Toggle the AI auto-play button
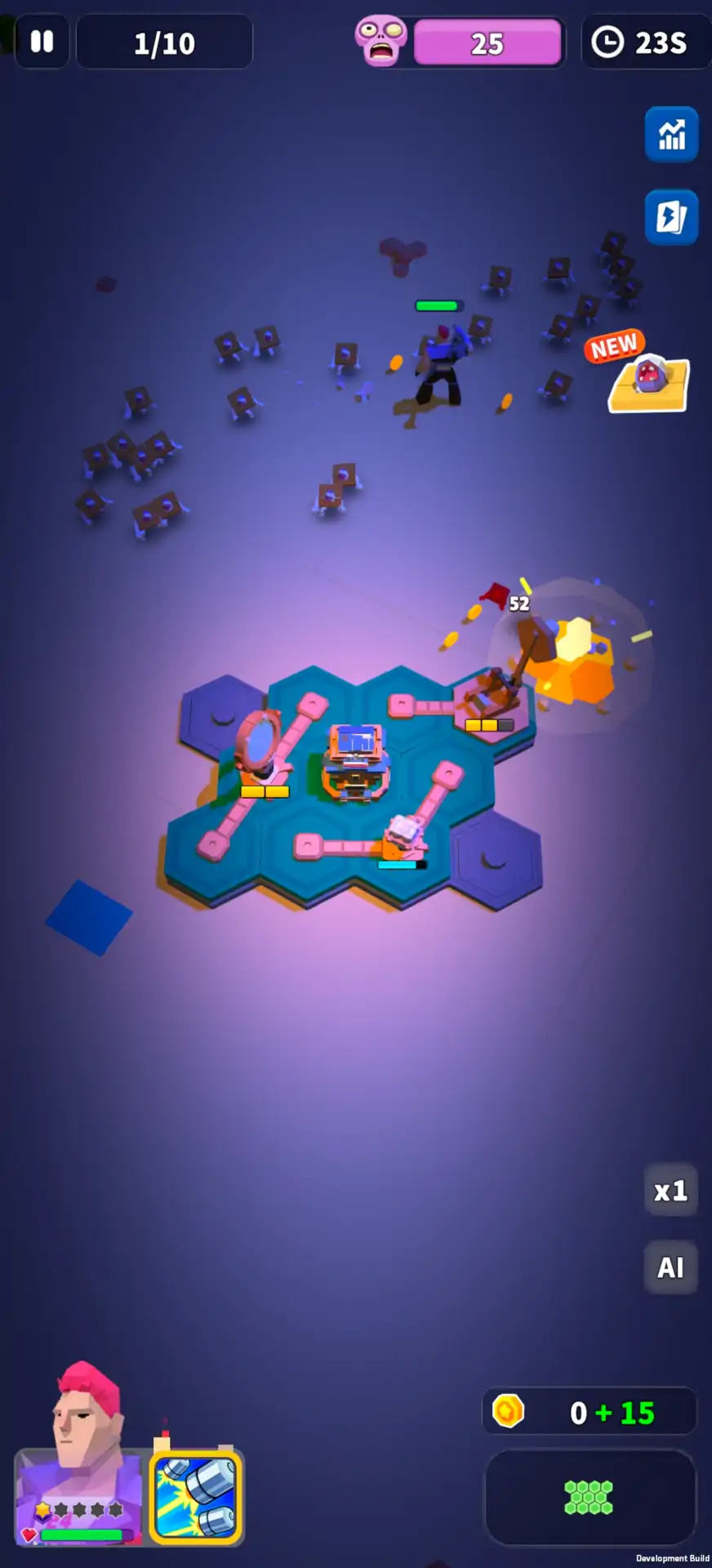Screen dimensions: 712x1568 coord(670,1267)
